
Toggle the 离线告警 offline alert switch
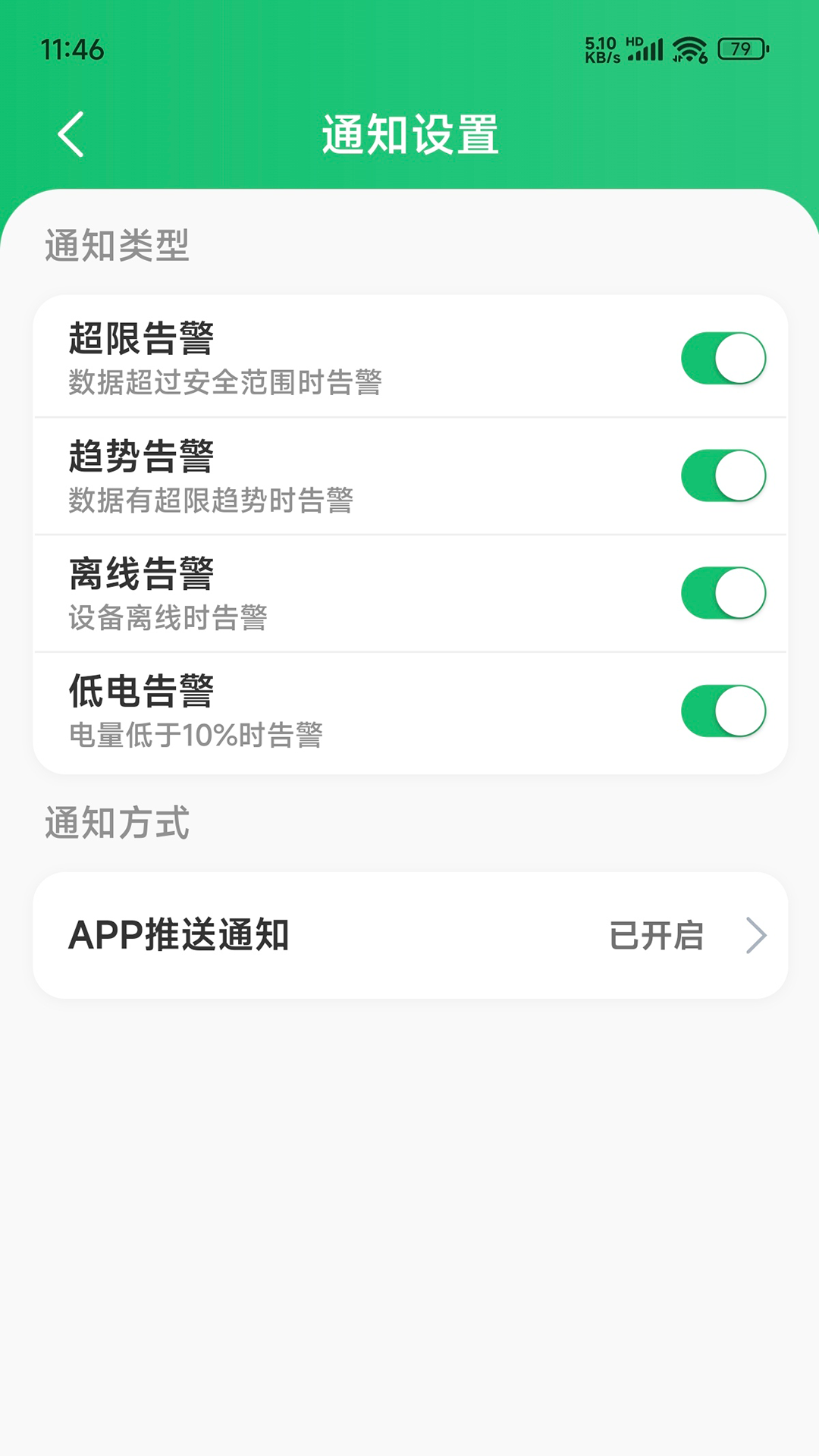(722, 593)
